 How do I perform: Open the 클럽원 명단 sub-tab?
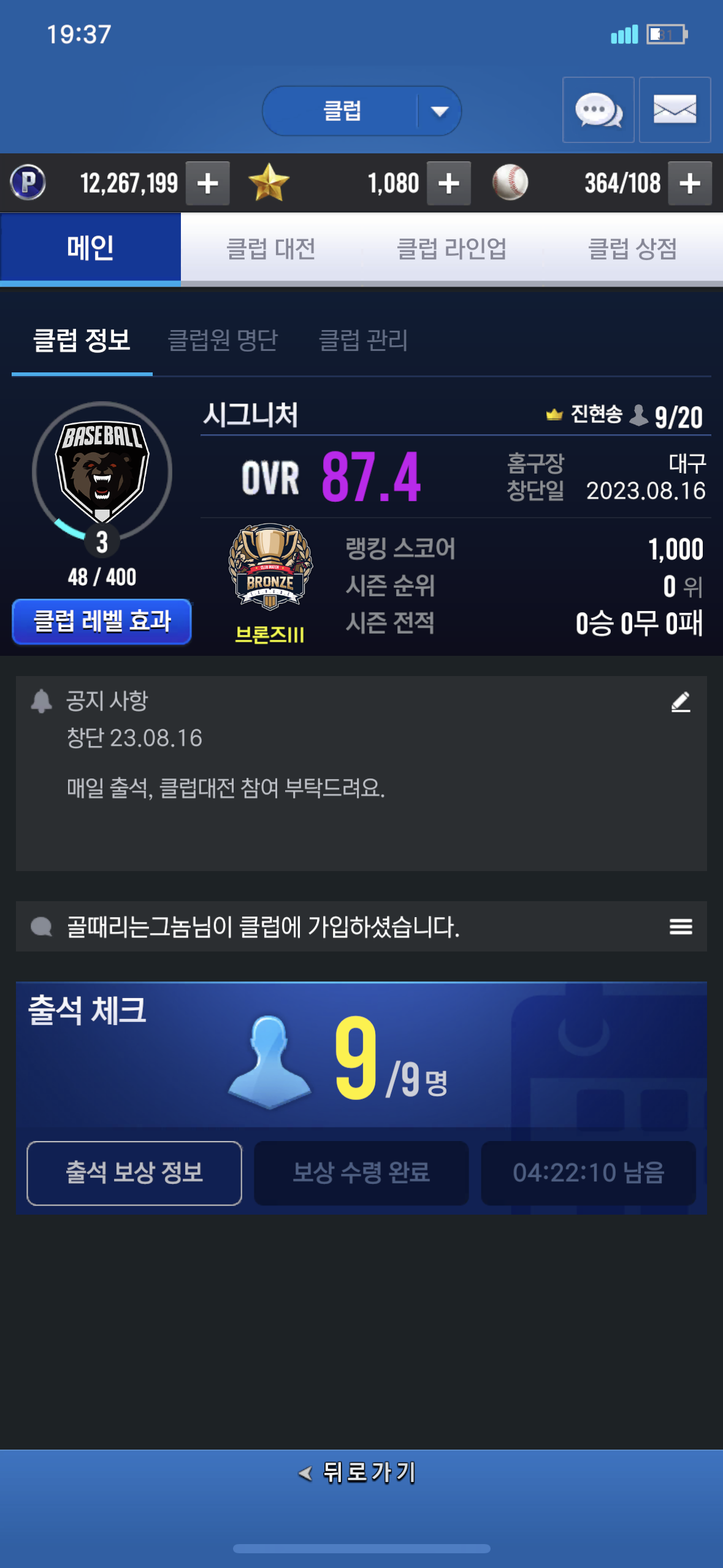pyautogui.click(x=223, y=340)
